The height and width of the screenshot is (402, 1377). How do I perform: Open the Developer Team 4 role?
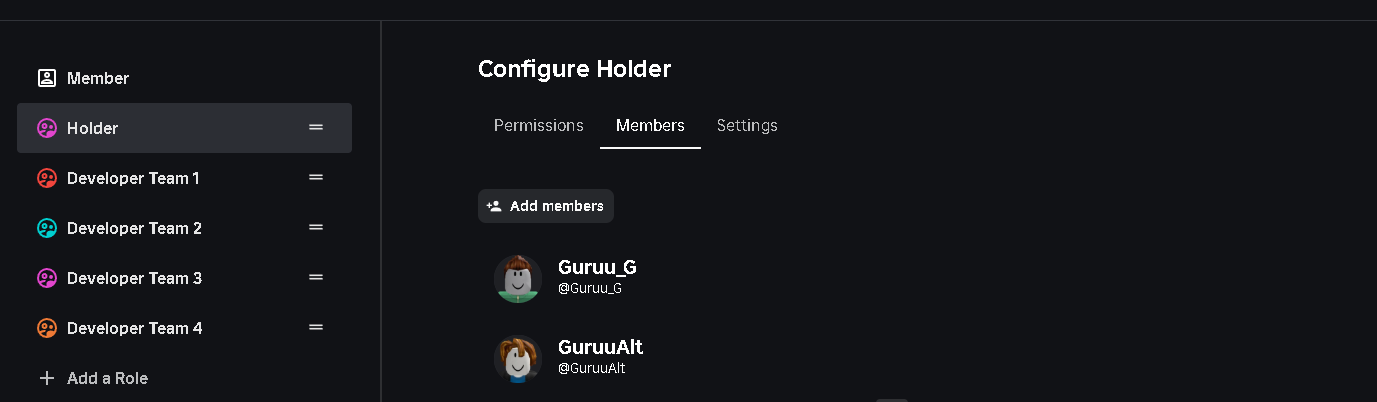click(x=134, y=328)
